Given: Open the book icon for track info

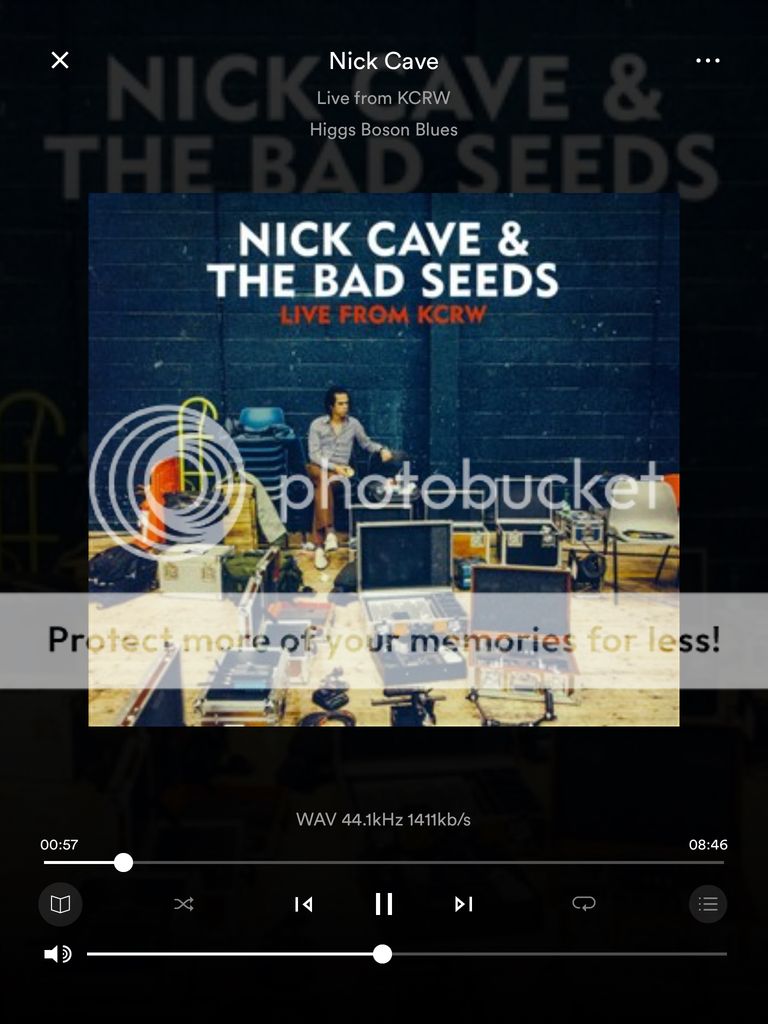Looking at the screenshot, I should click(60, 904).
